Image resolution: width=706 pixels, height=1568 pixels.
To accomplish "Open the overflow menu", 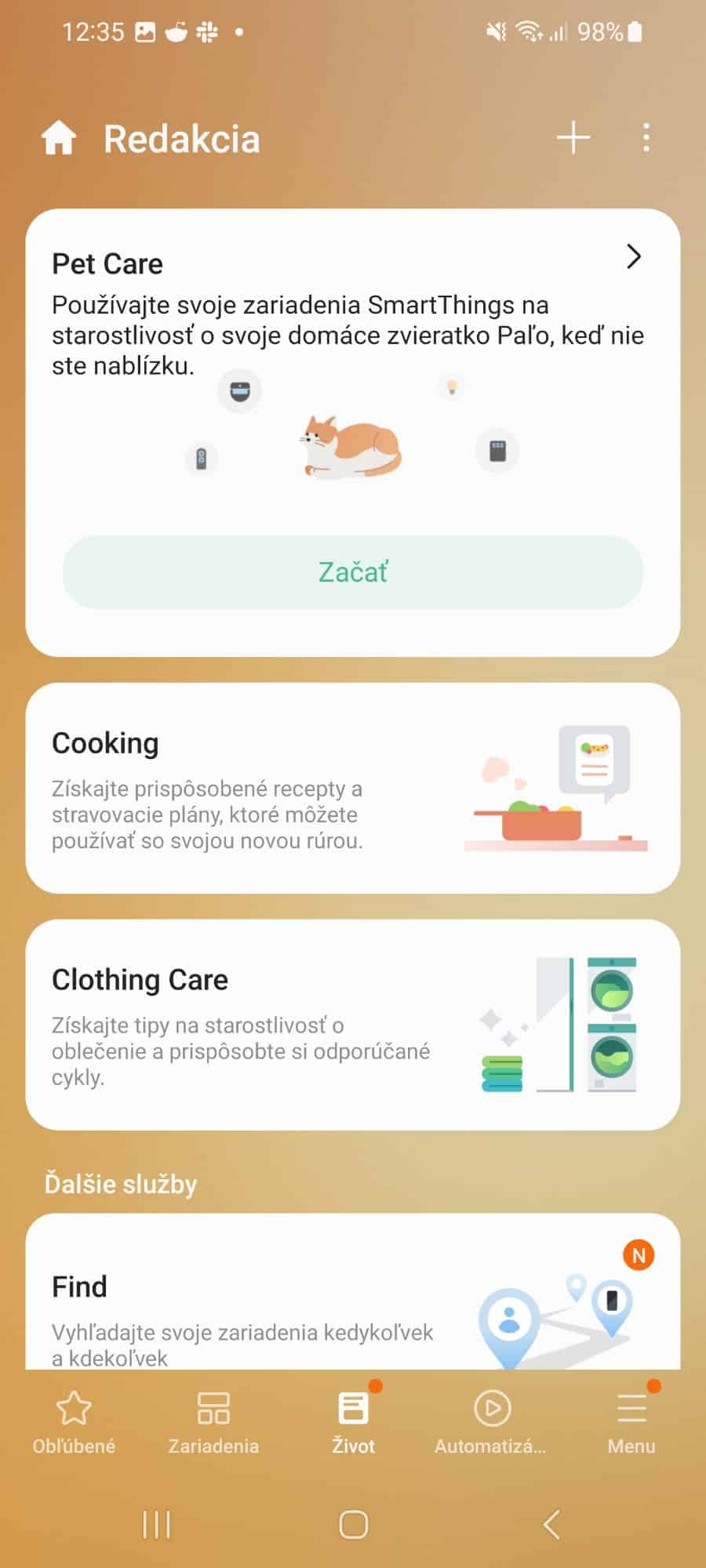I will pyautogui.click(x=646, y=138).
